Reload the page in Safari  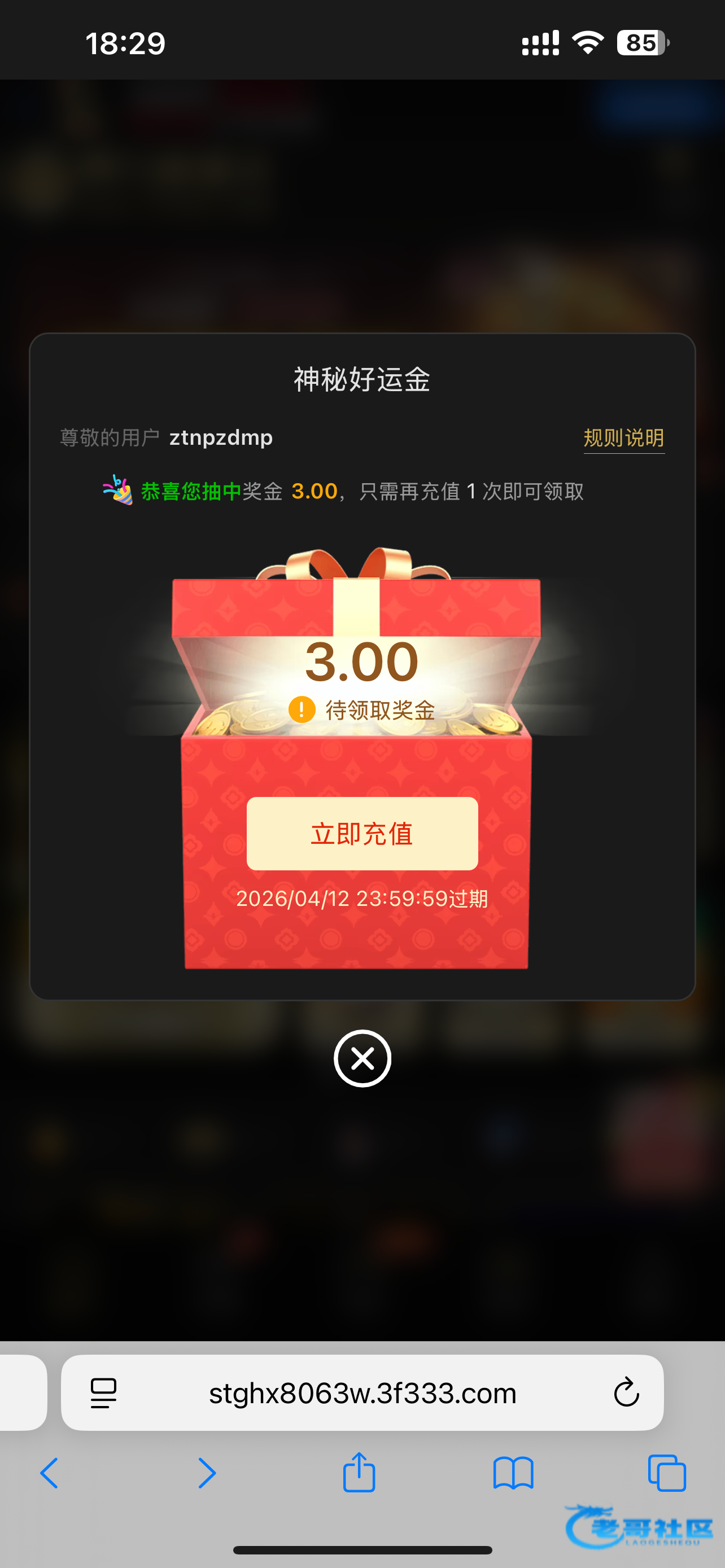tap(626, 1392)
